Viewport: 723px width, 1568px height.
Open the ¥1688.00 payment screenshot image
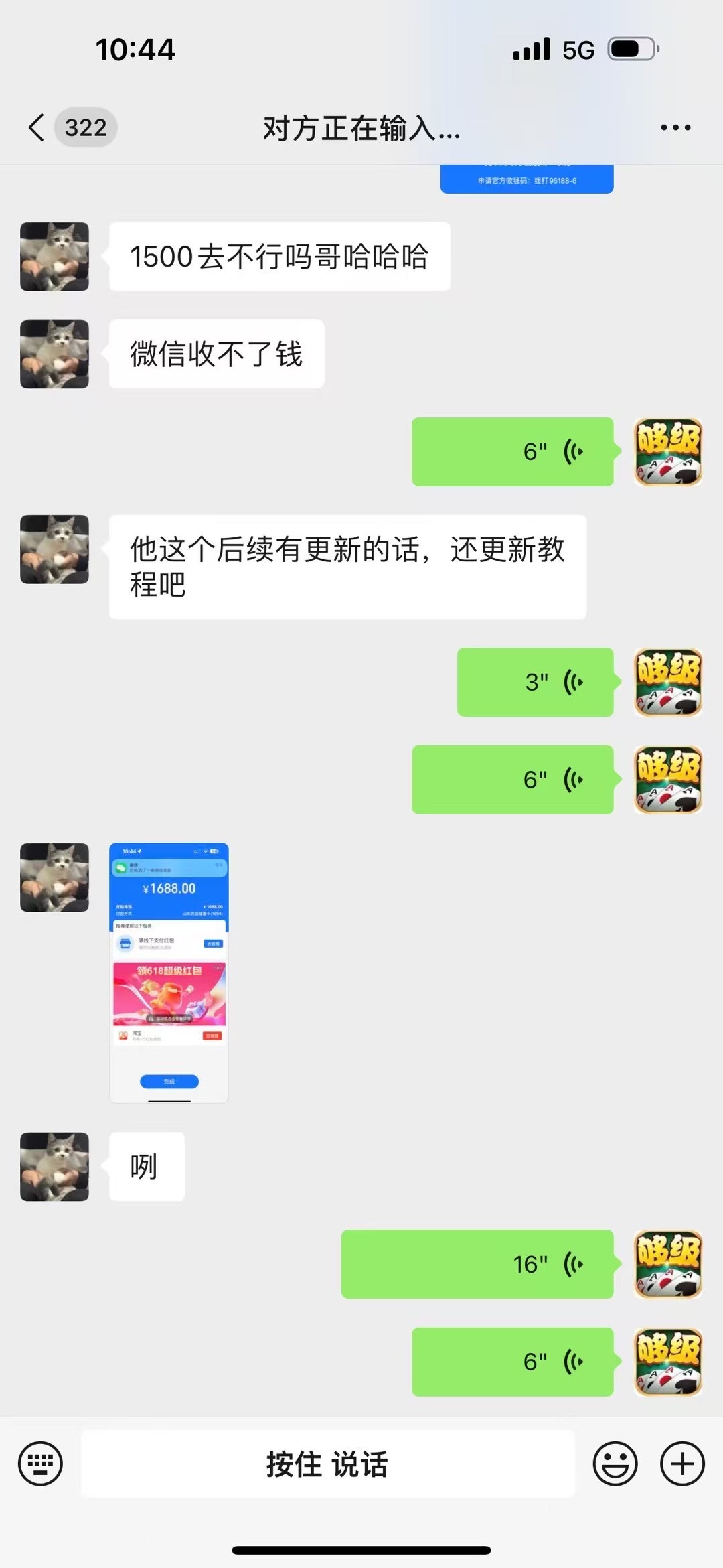tap(169, 972)
